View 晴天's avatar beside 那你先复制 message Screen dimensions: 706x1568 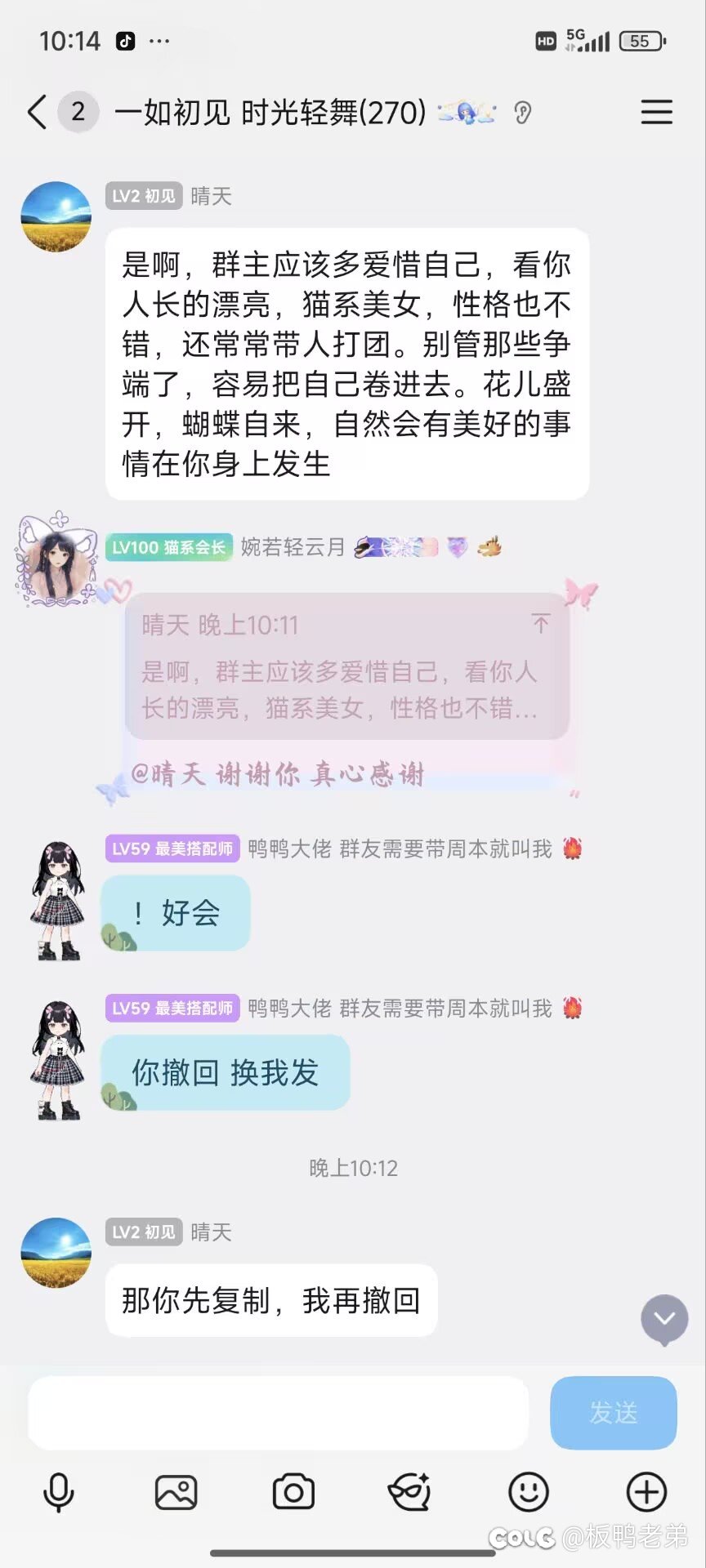pos(56,1253)
